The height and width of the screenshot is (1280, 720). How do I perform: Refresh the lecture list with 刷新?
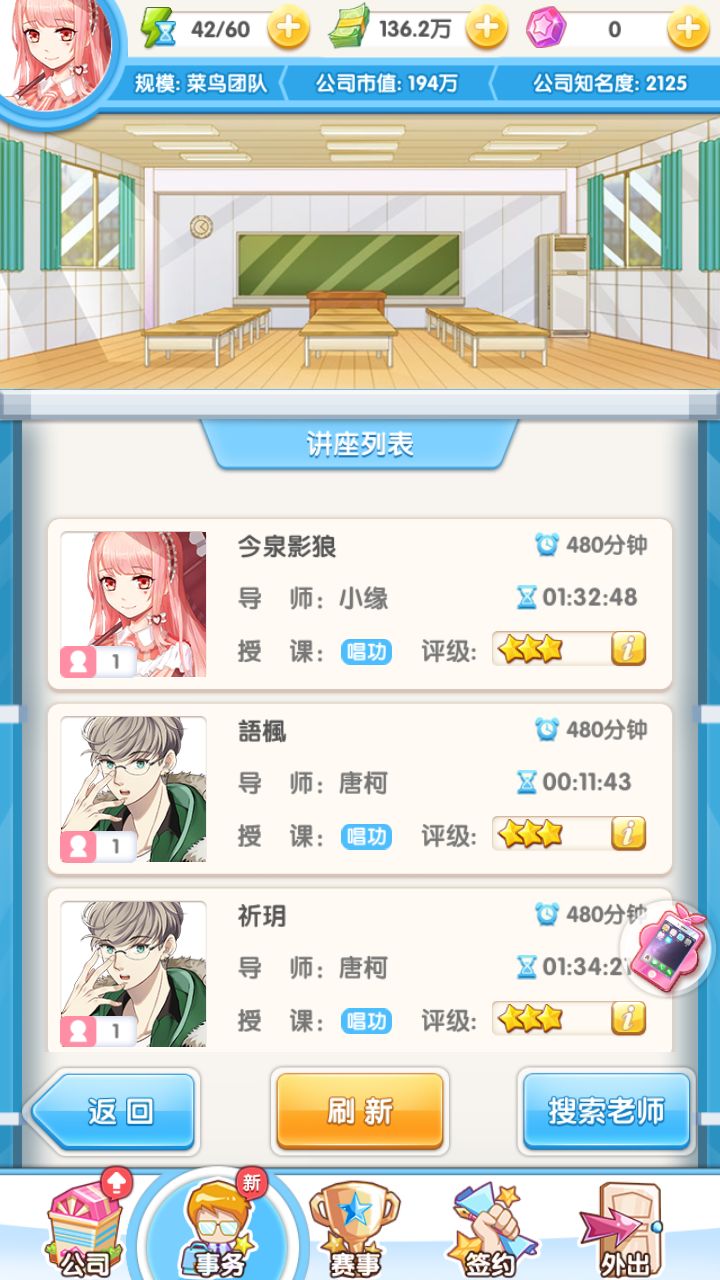(x=360, y=1111)
